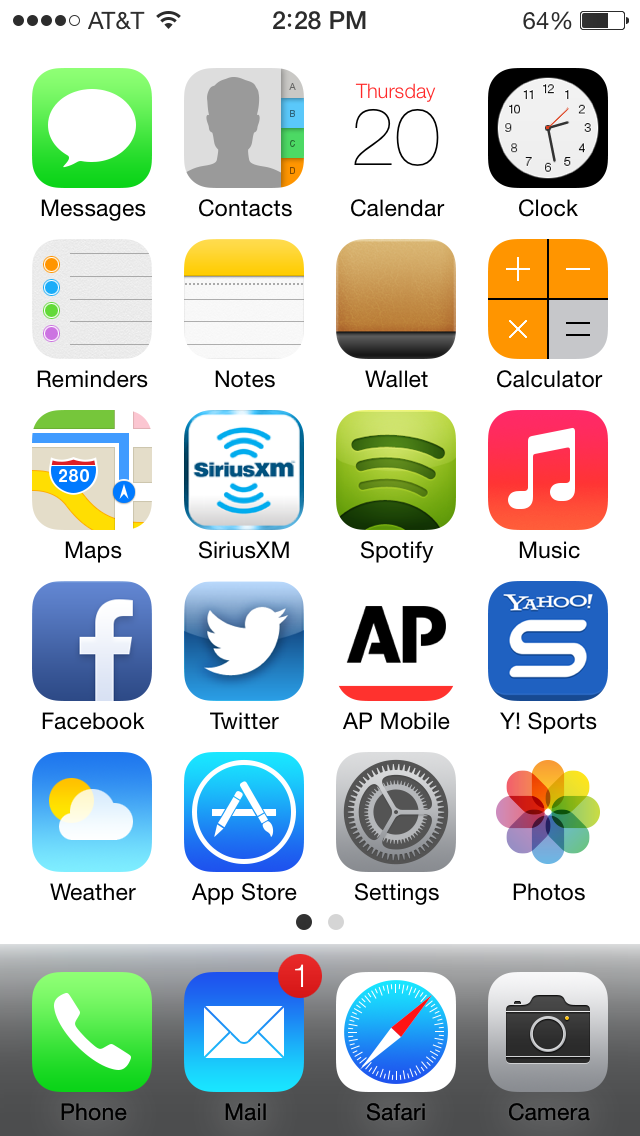Open the Camera from the dock
Screen dimensions: 640x1136
coord(548,1032)
